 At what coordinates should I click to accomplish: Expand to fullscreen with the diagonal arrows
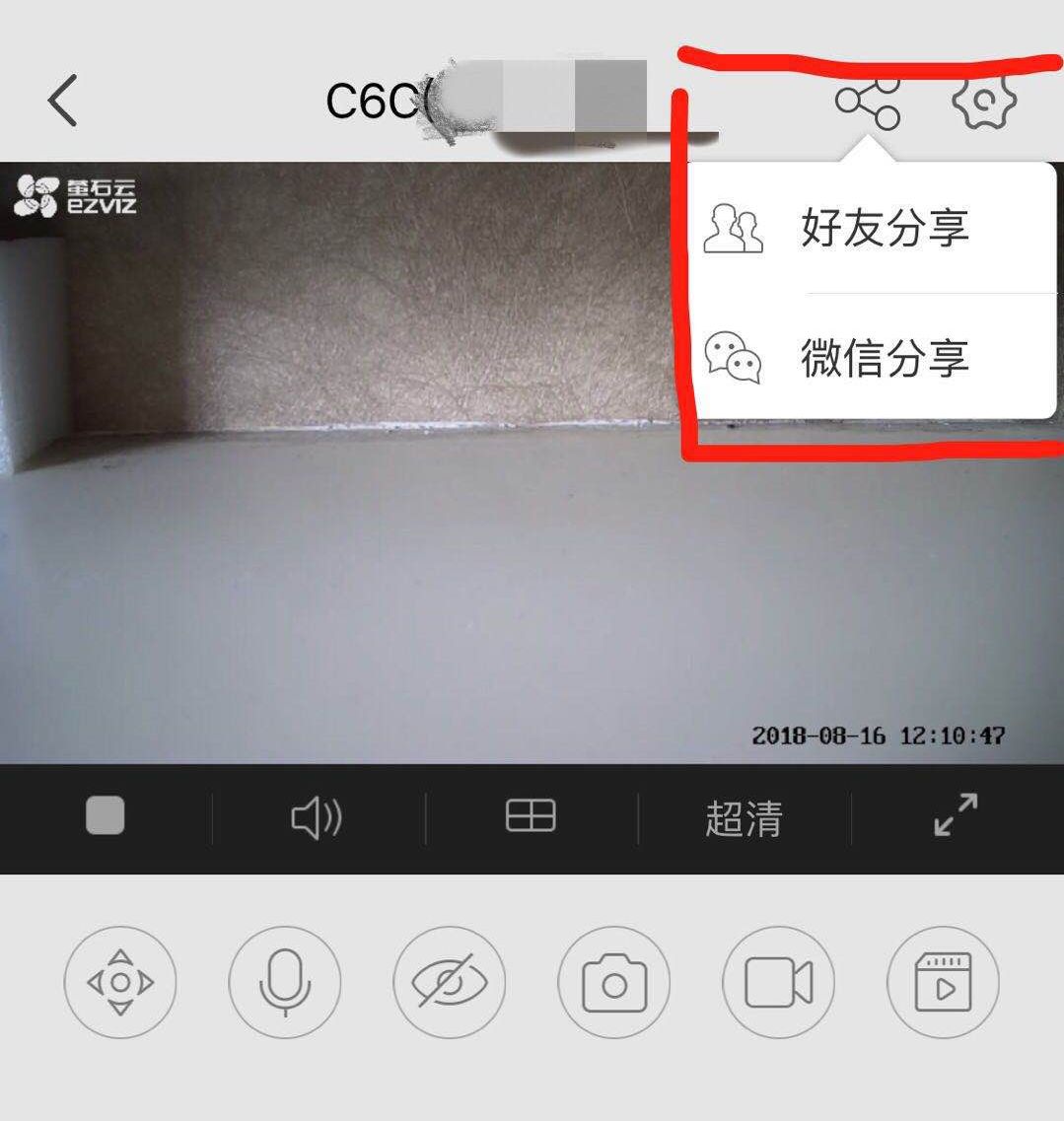955,815
